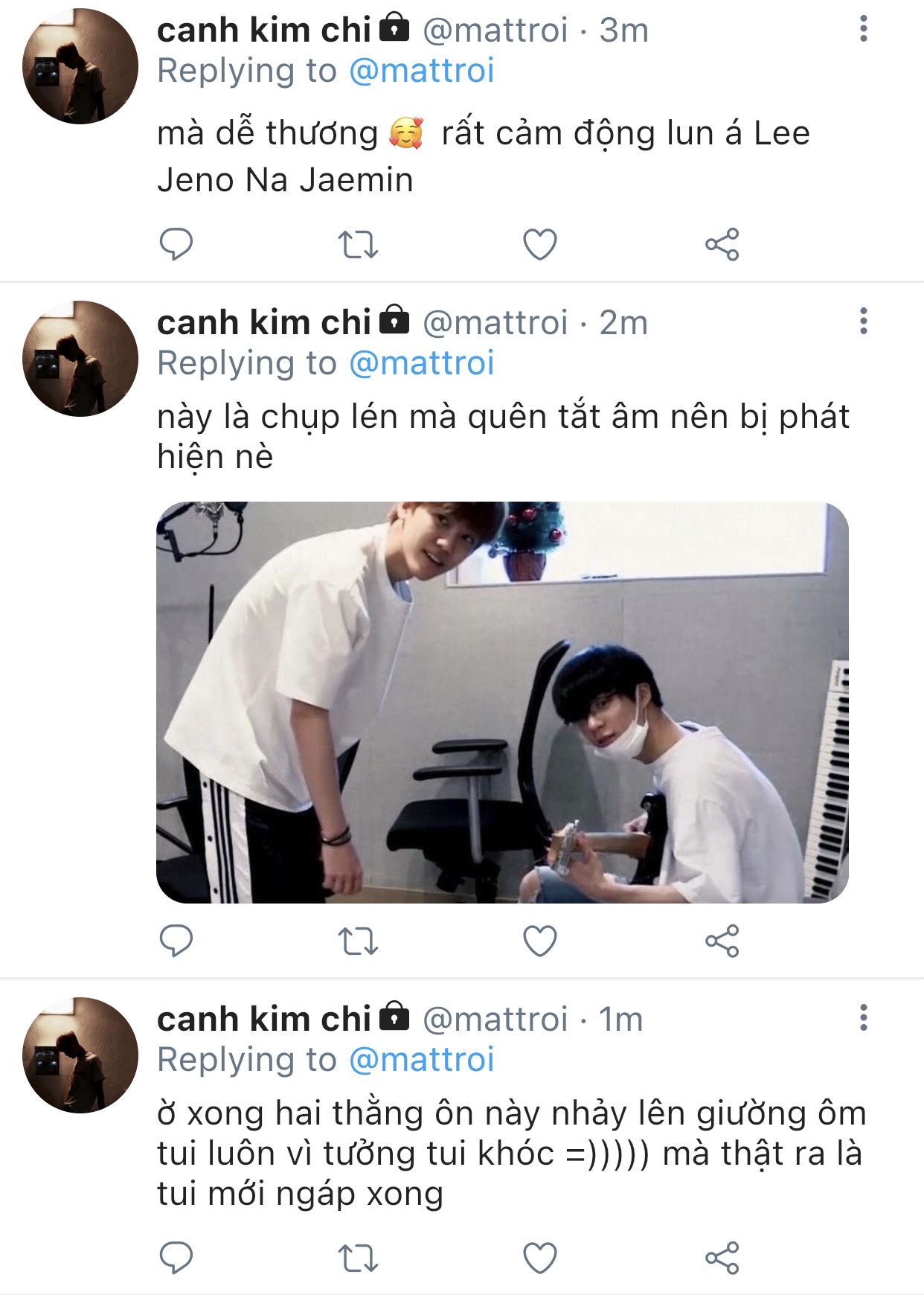Reply to the tweet mentioning Lee Jeno
The image size is (924, 1295).
[x=176, y=244]
